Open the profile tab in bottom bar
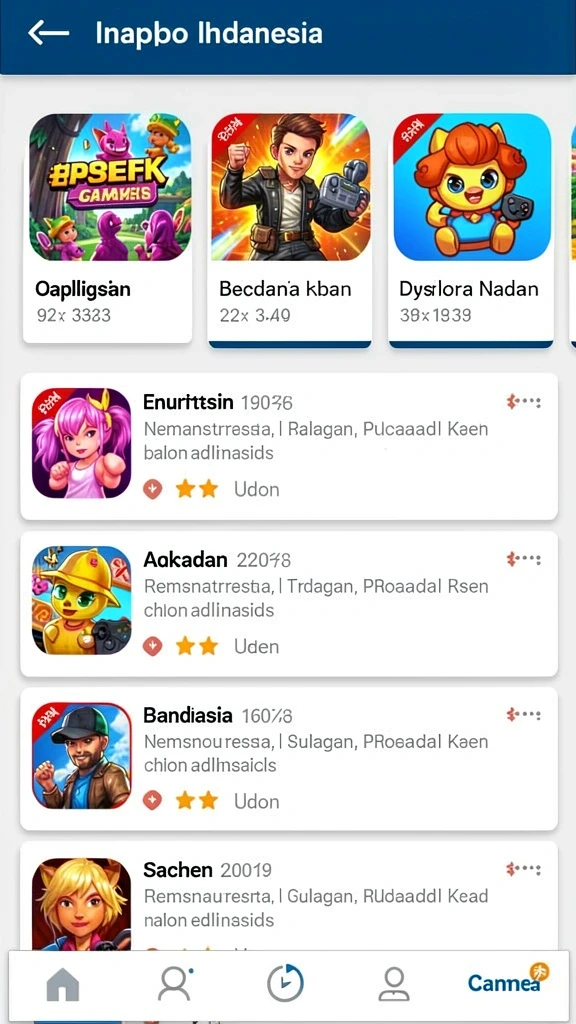Viewport: 576px width, 1024px height. tap(394, 984)
